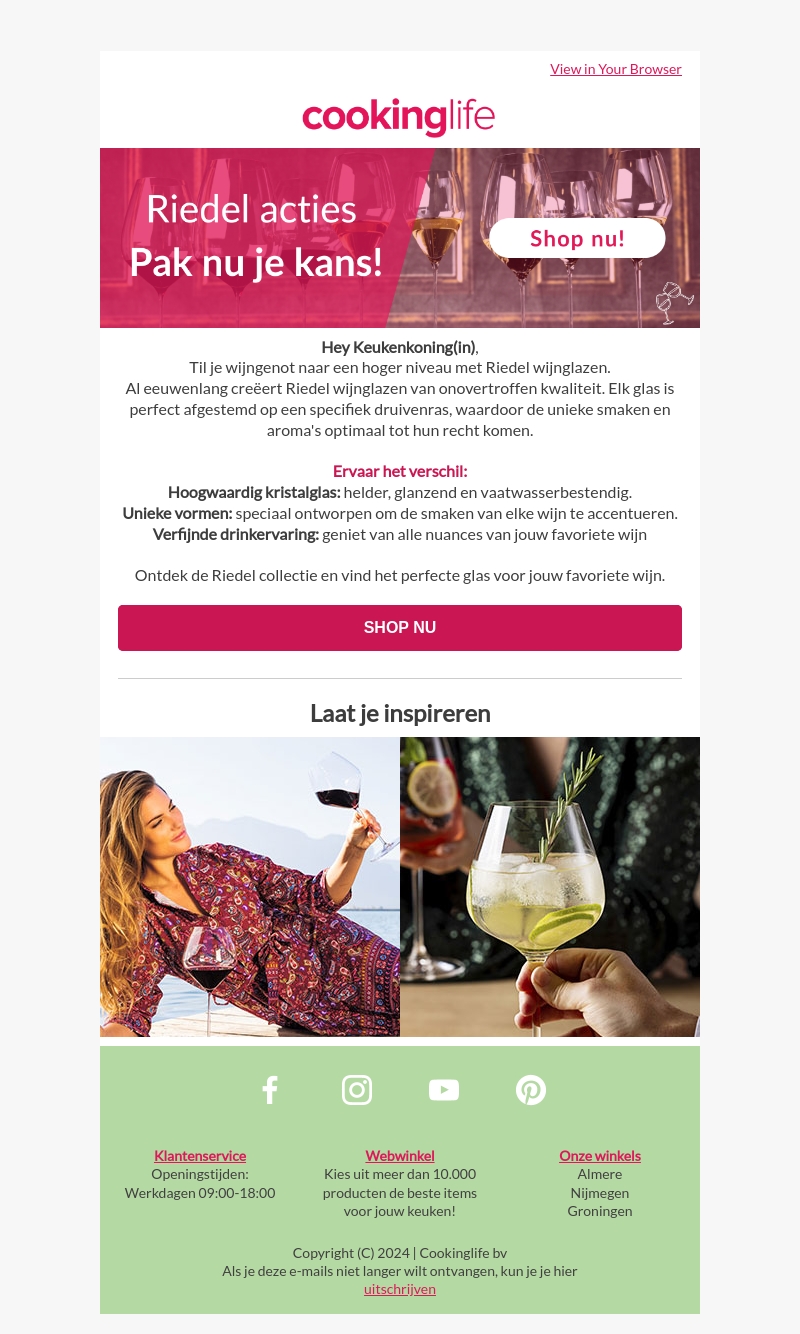
Task: Open the Klantenservice link
Action: pyautogui.click(x=200, y=1156)
